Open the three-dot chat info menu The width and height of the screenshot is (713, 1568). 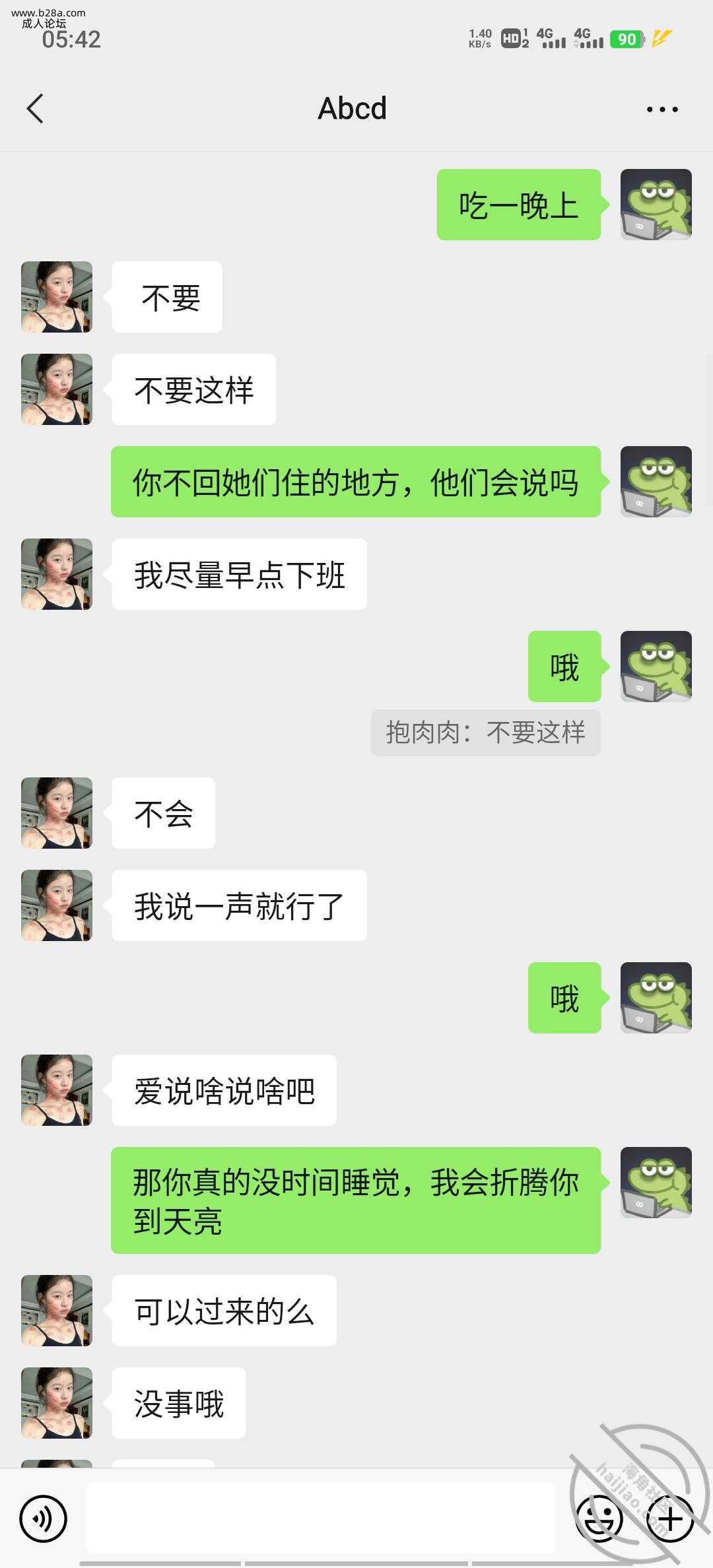[662, 110]
